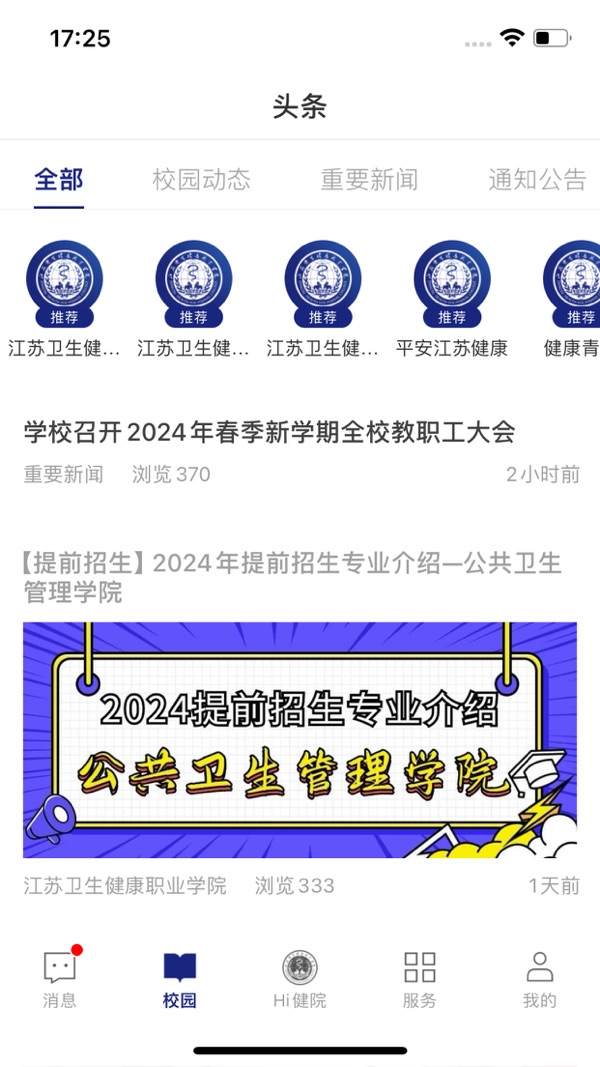This screenshot has height=1067, width=600.
Task: Open the 我的 profile tab
Action: click(x=539, y=979)
